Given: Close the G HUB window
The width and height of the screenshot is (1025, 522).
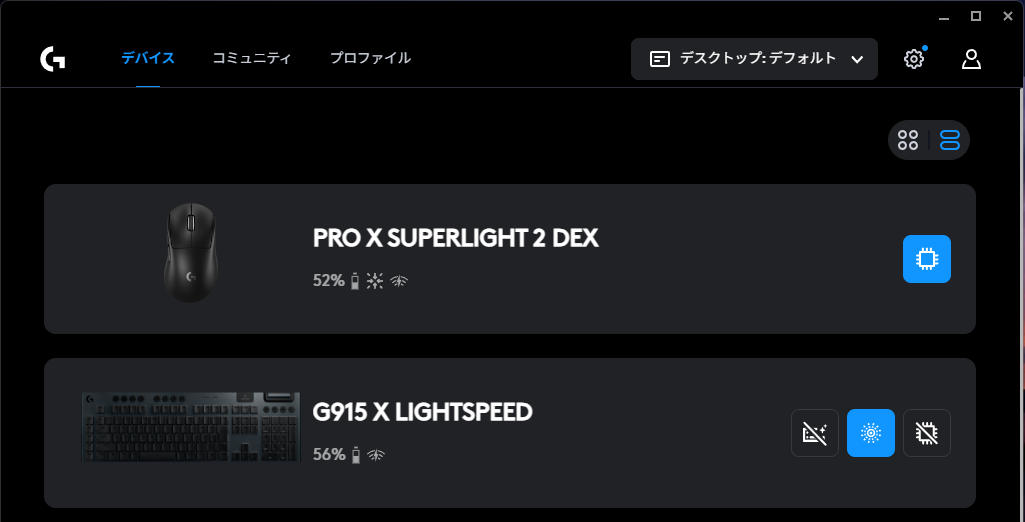Looking at the screenshot, I should point(1006,16).
